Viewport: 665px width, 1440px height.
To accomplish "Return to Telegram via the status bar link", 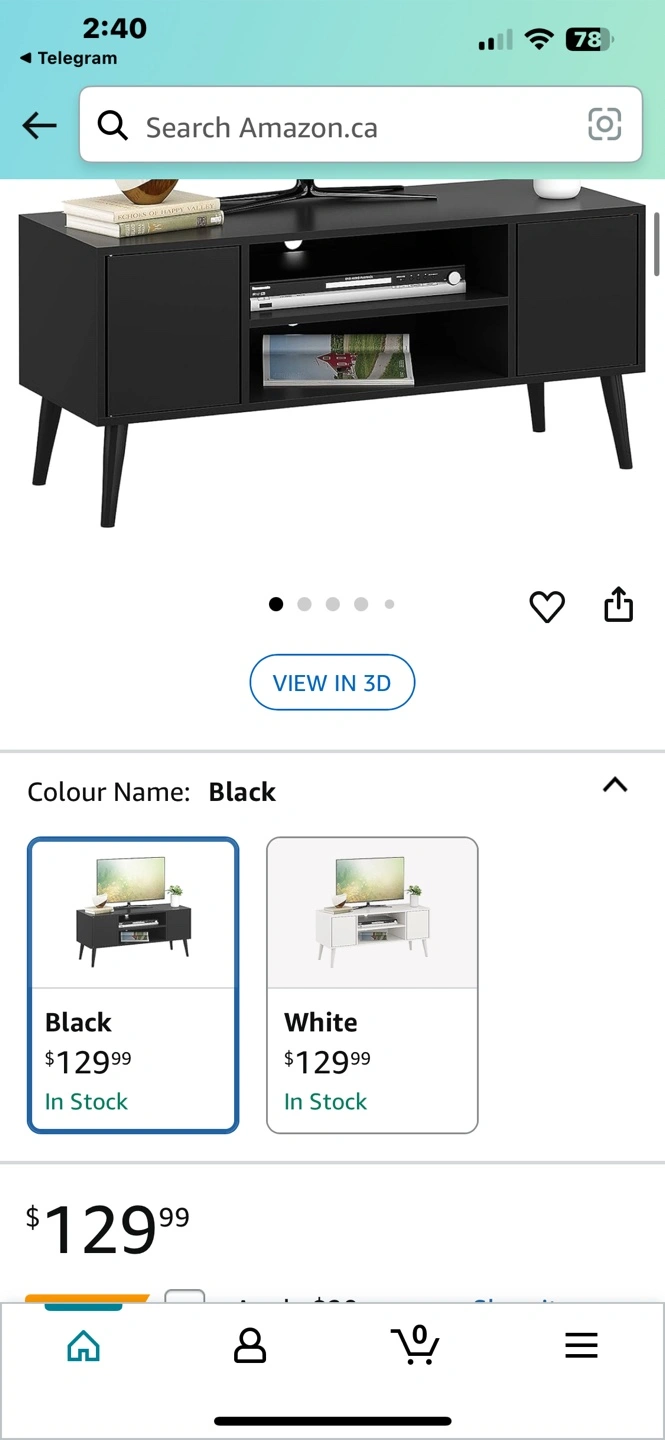I will 68,58.
